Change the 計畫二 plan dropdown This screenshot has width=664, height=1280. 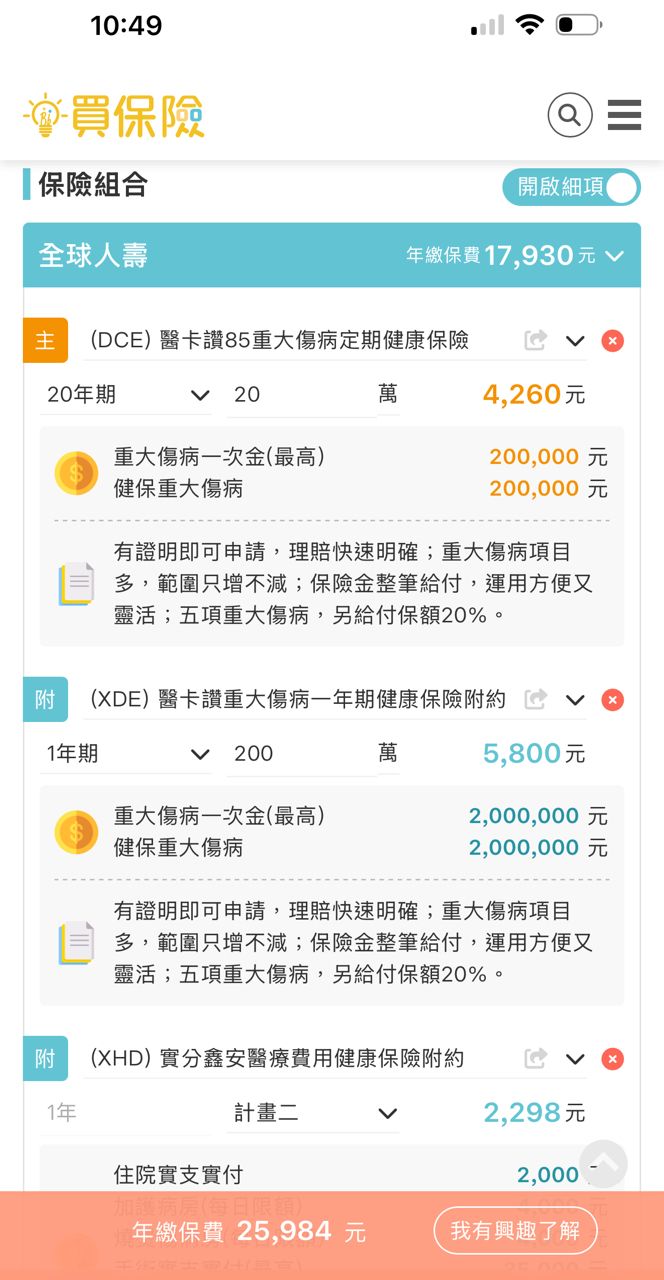(314, 1113)
